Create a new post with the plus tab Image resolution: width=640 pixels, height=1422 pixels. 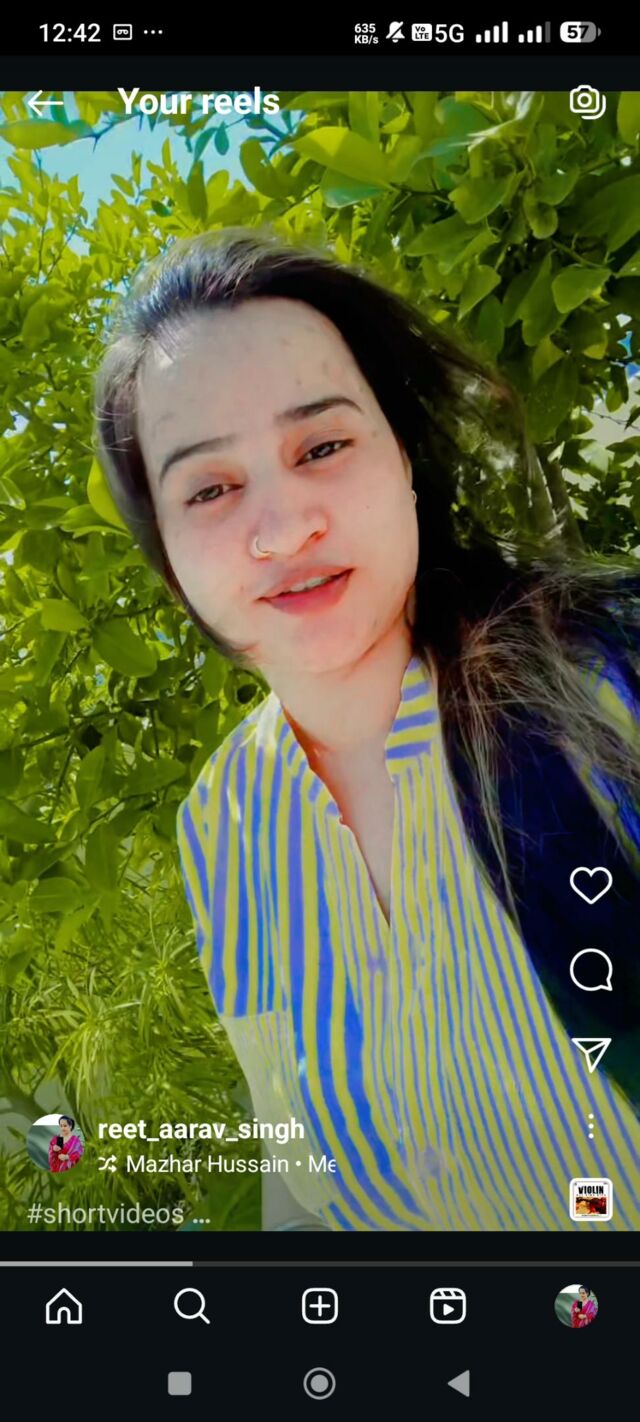(x=320, y=1306)
